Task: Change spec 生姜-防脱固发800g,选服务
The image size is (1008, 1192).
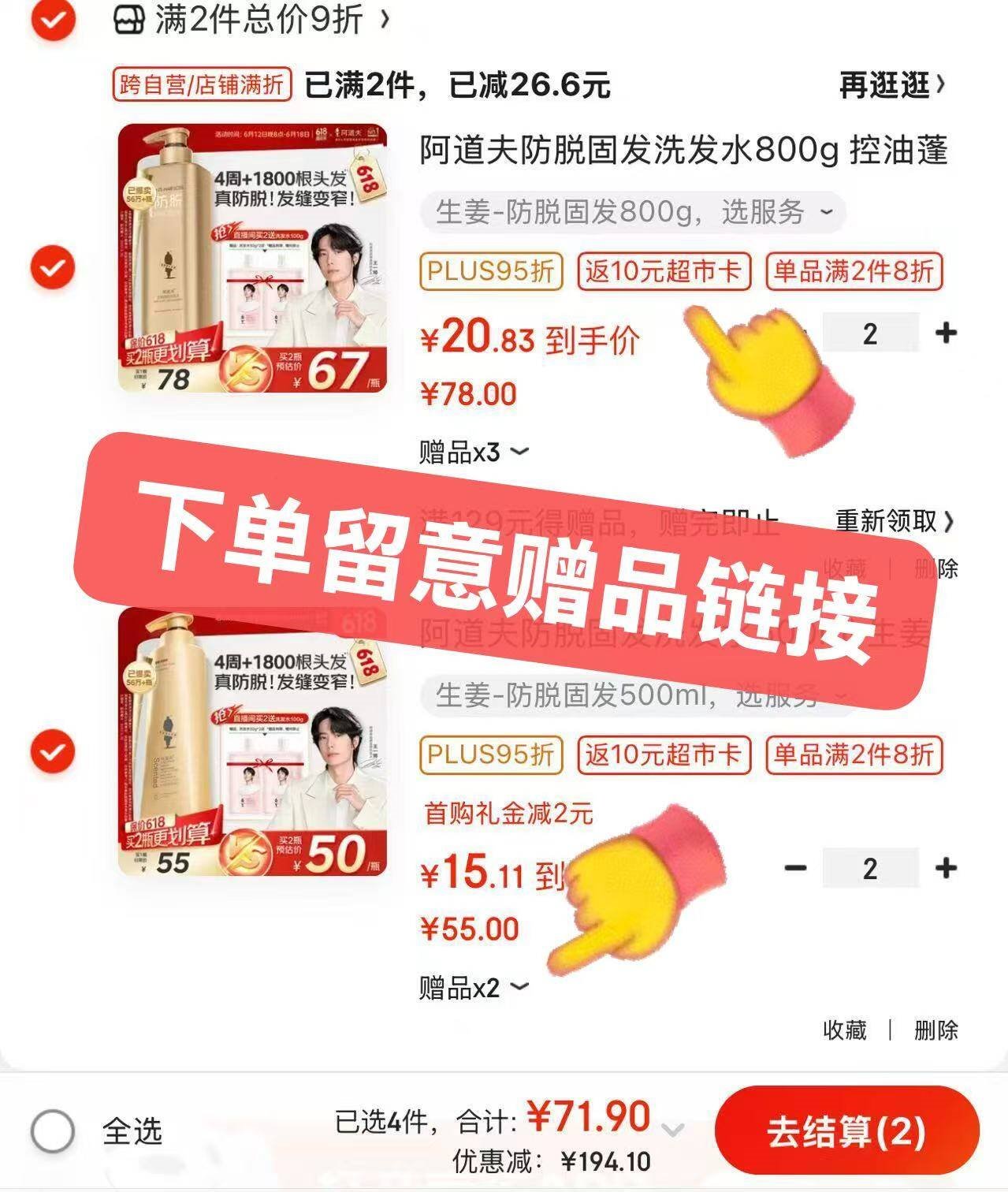Action: pos(632,212)
